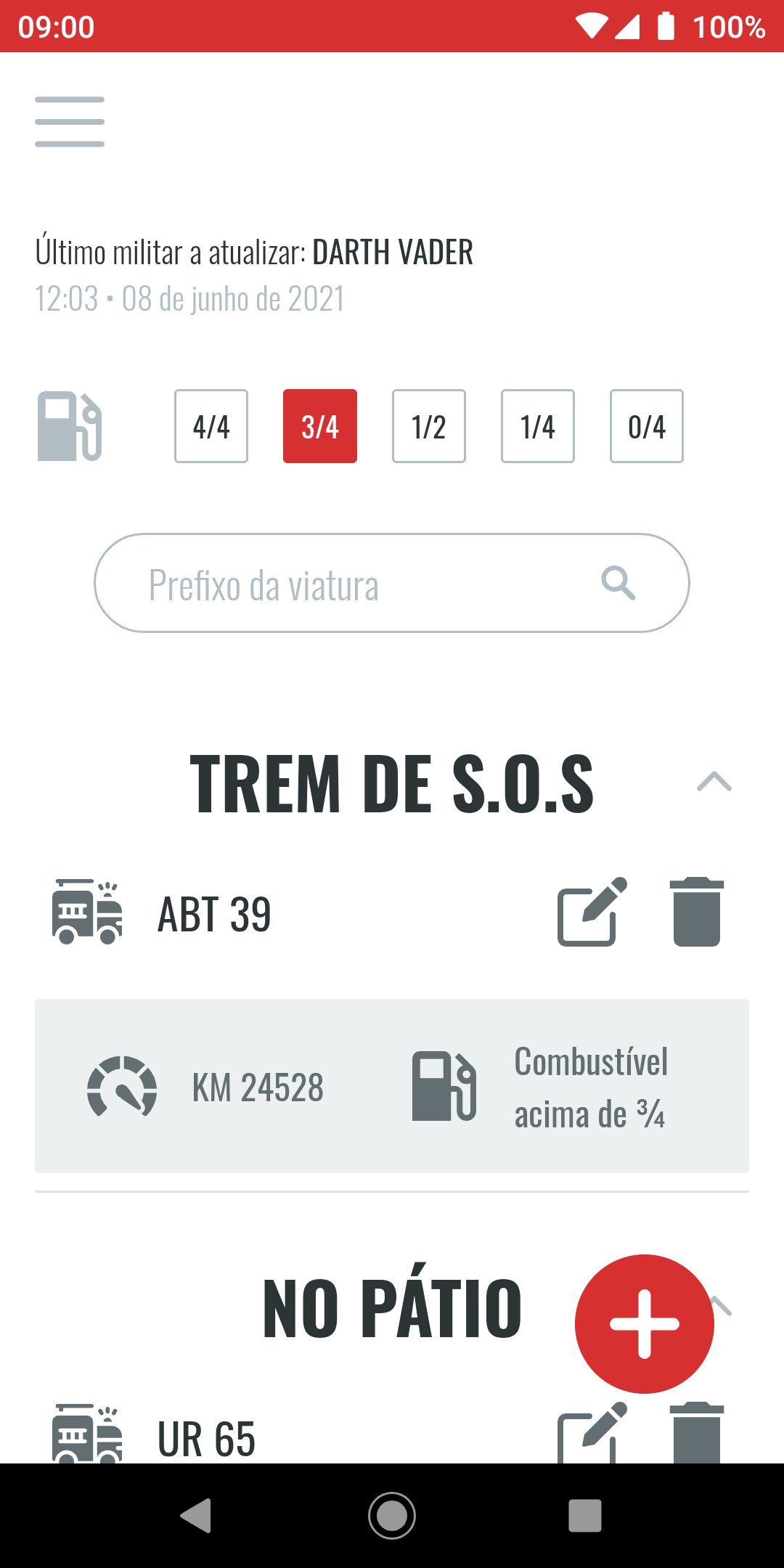Tap the magnifier search icon

618,583
